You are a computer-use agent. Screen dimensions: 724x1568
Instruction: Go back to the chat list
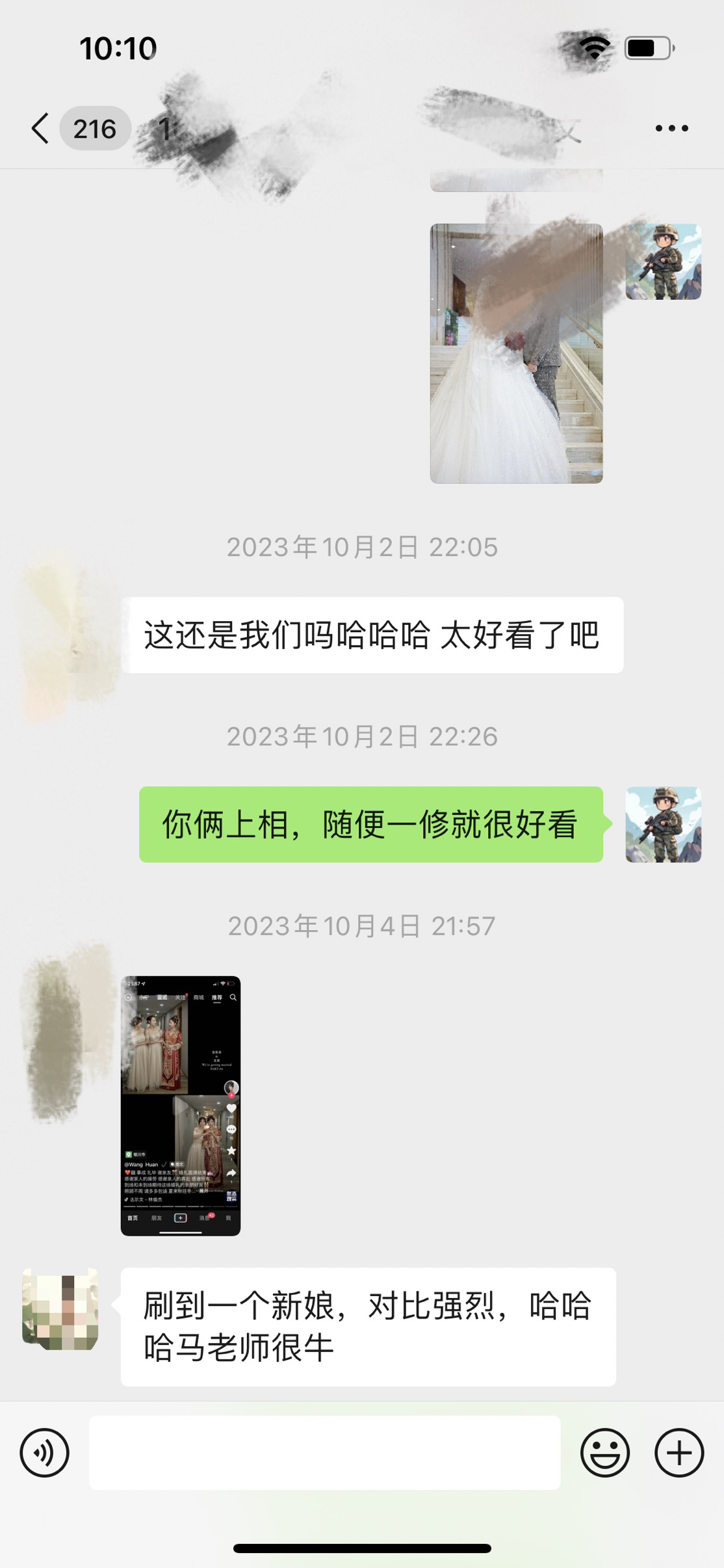[x=40, y=128]
